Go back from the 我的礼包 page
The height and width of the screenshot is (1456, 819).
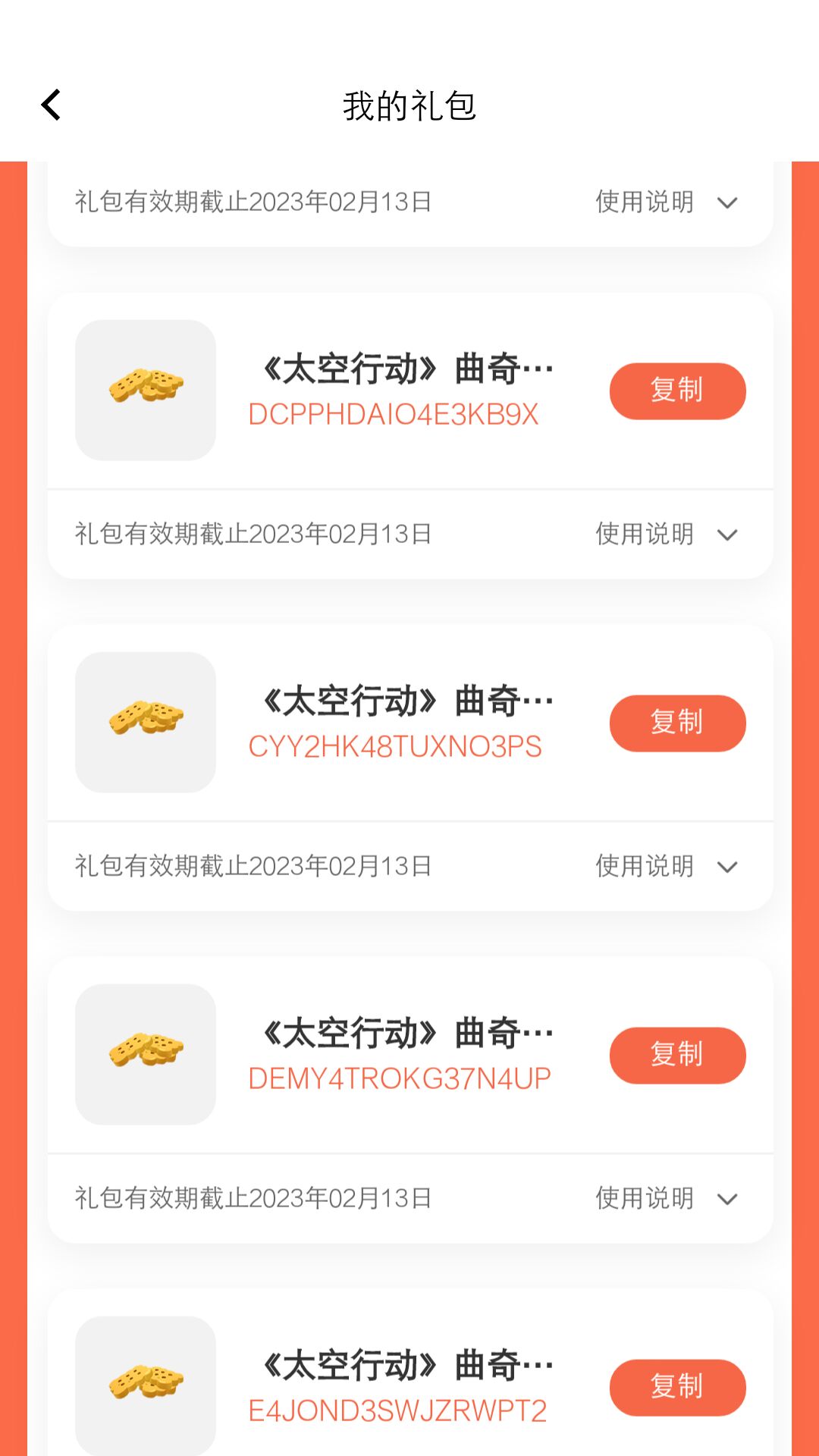52,105
